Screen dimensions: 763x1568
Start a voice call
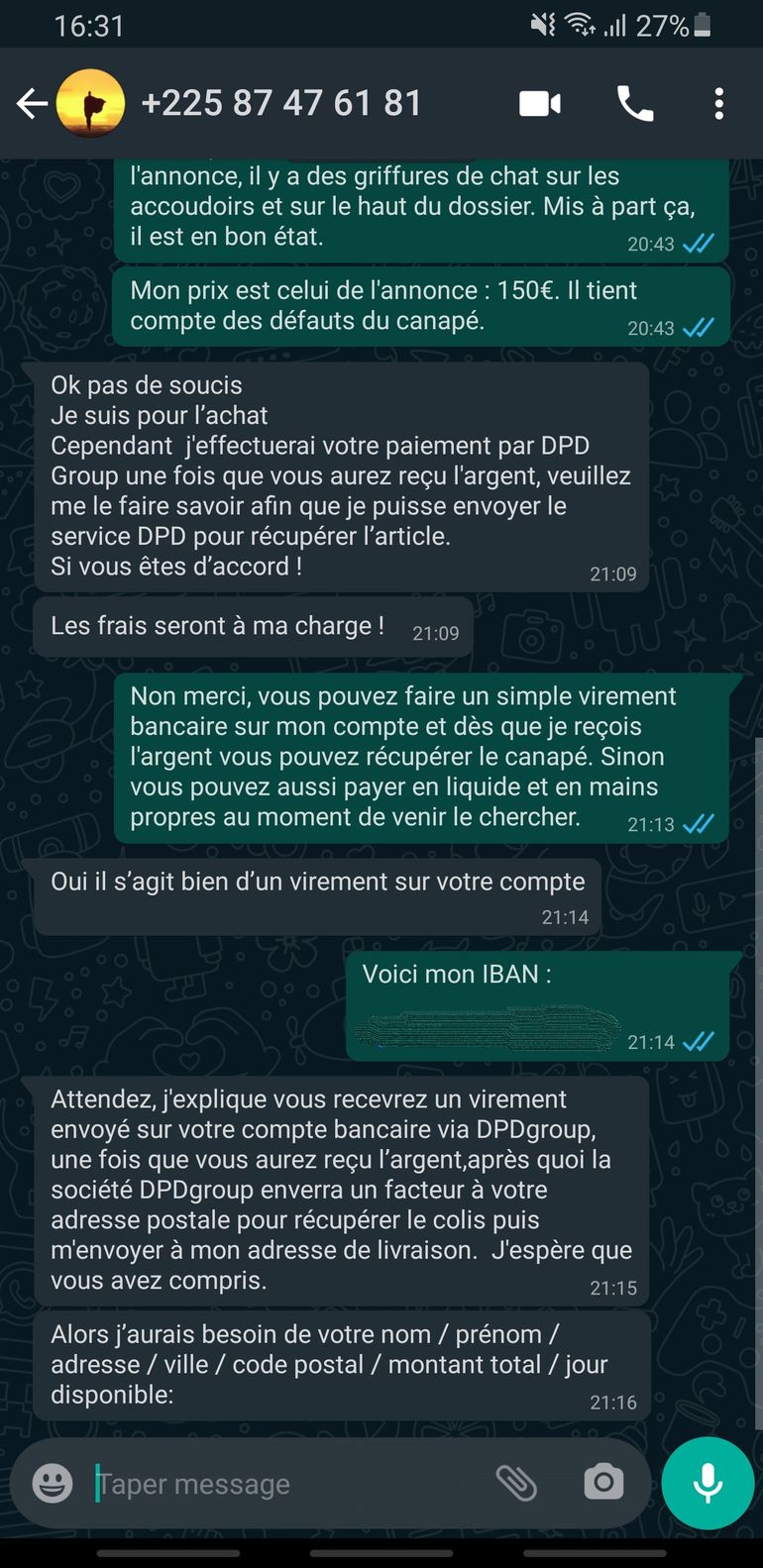(x=635, y=103)
